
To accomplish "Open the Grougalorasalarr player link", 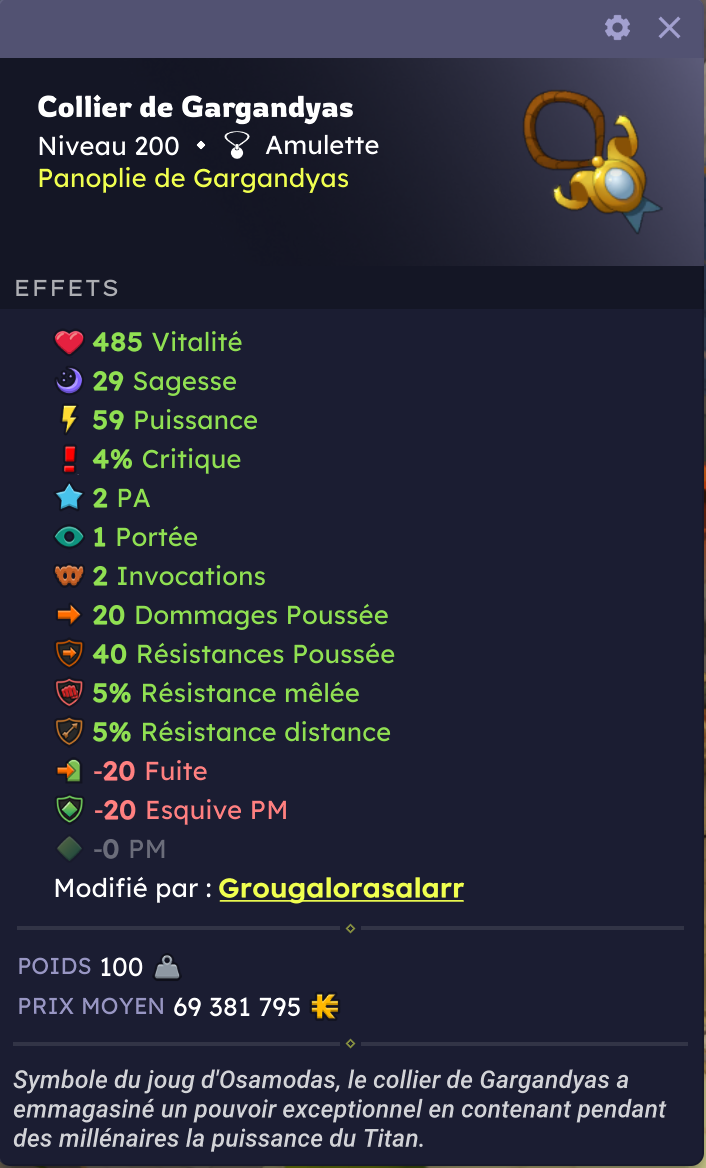I will coord(341,888).
